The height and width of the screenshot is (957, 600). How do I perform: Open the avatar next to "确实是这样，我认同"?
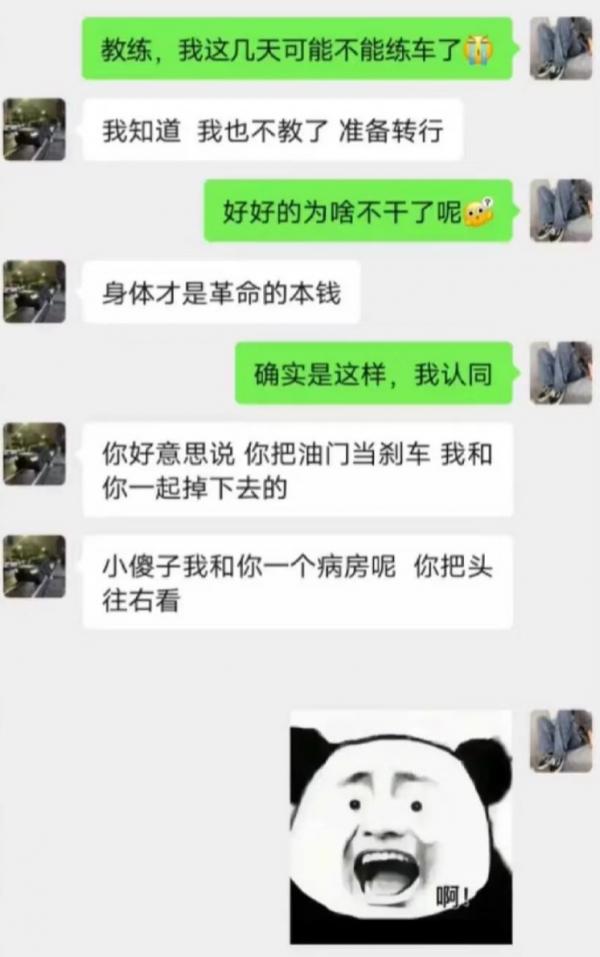560,372
